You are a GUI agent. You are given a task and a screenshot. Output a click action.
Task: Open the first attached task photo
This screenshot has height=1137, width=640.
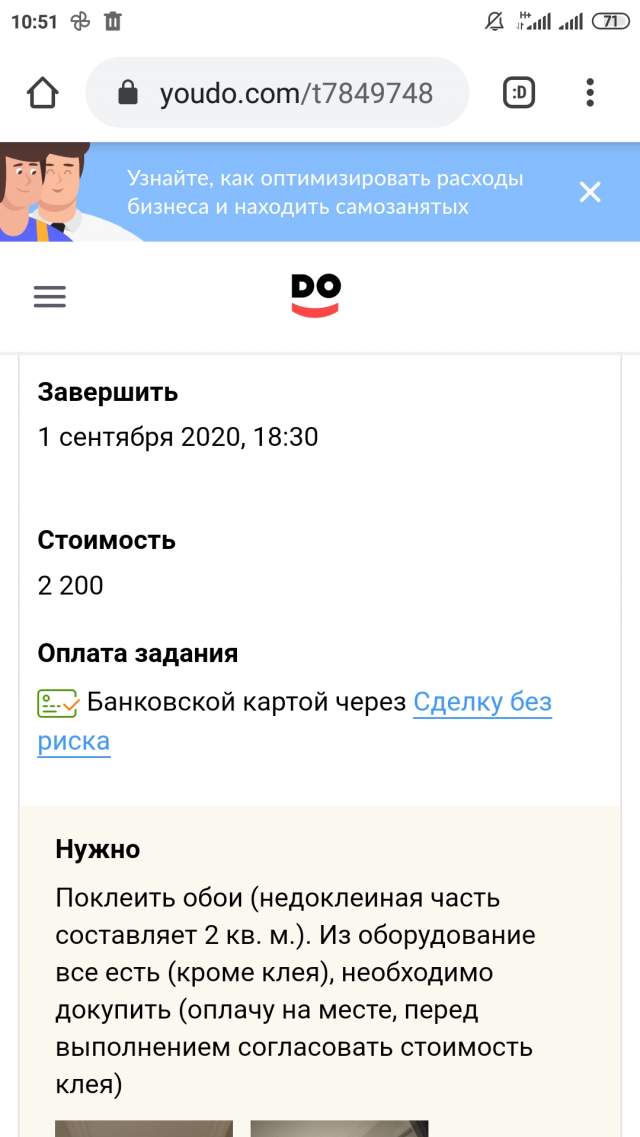click(143, 1128)
